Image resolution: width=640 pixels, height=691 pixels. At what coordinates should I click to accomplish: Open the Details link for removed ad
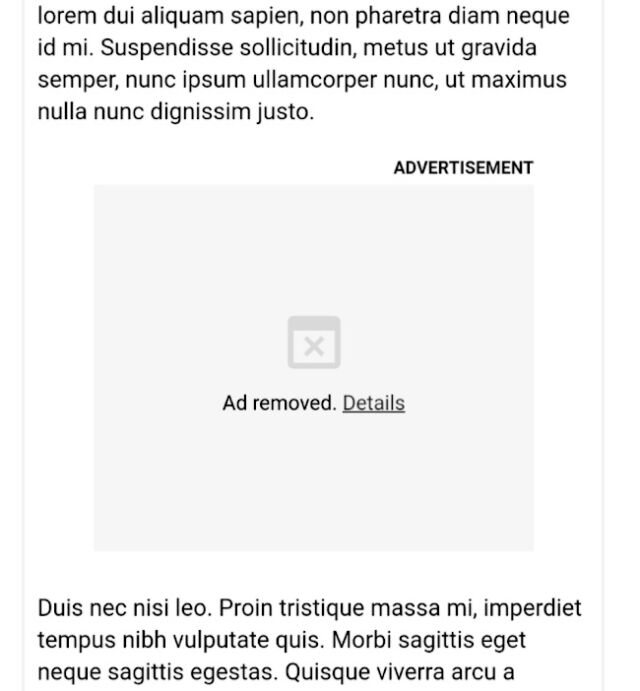point(373,403)
